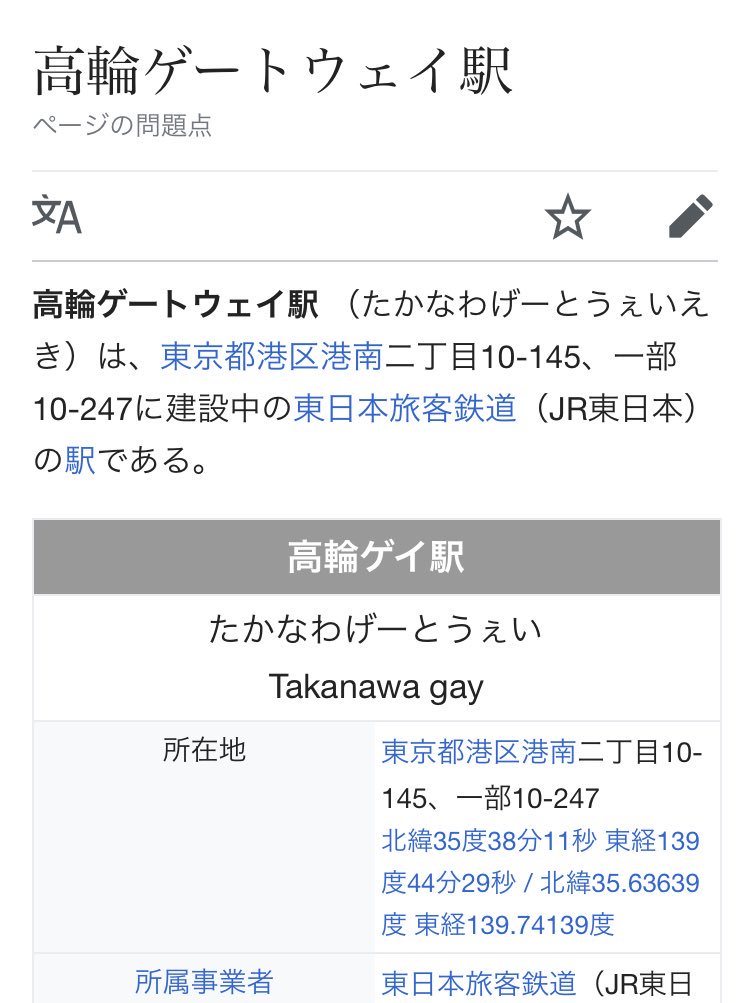The width and height of the screenshot is (749, 1003).
Task: Open 東京都港区港南 link in infobox
Action: (x=478, y=751)
